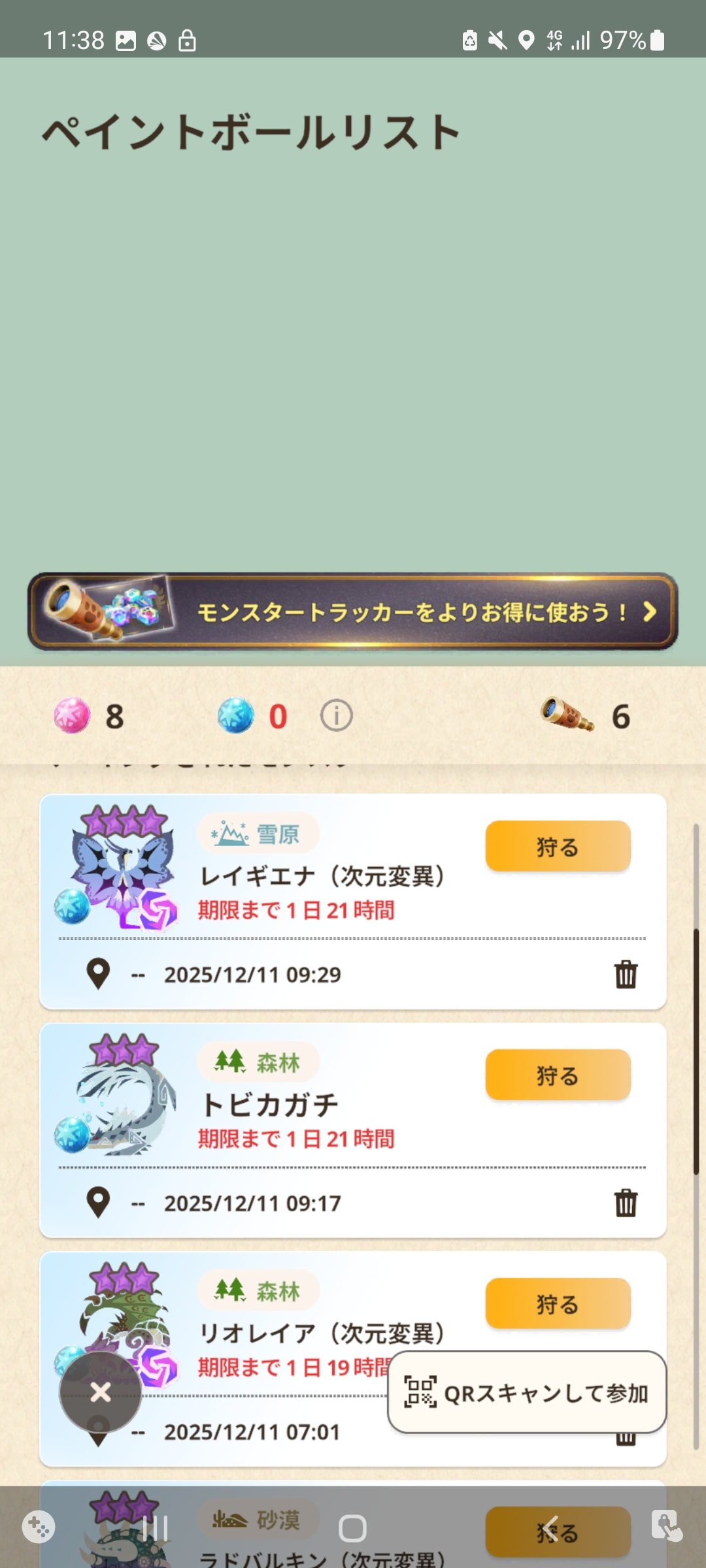
Task: Hunt レイギエナ（次元変異） with 狩る button
Action: click(x=558, y=847)
